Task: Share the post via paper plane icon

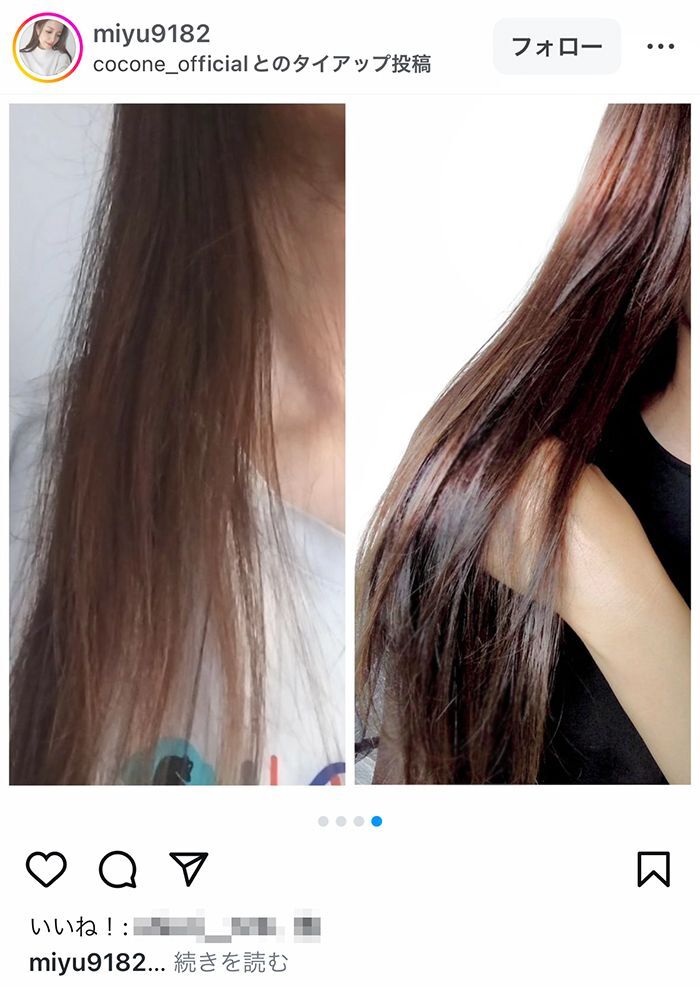Action: point(188,868)
